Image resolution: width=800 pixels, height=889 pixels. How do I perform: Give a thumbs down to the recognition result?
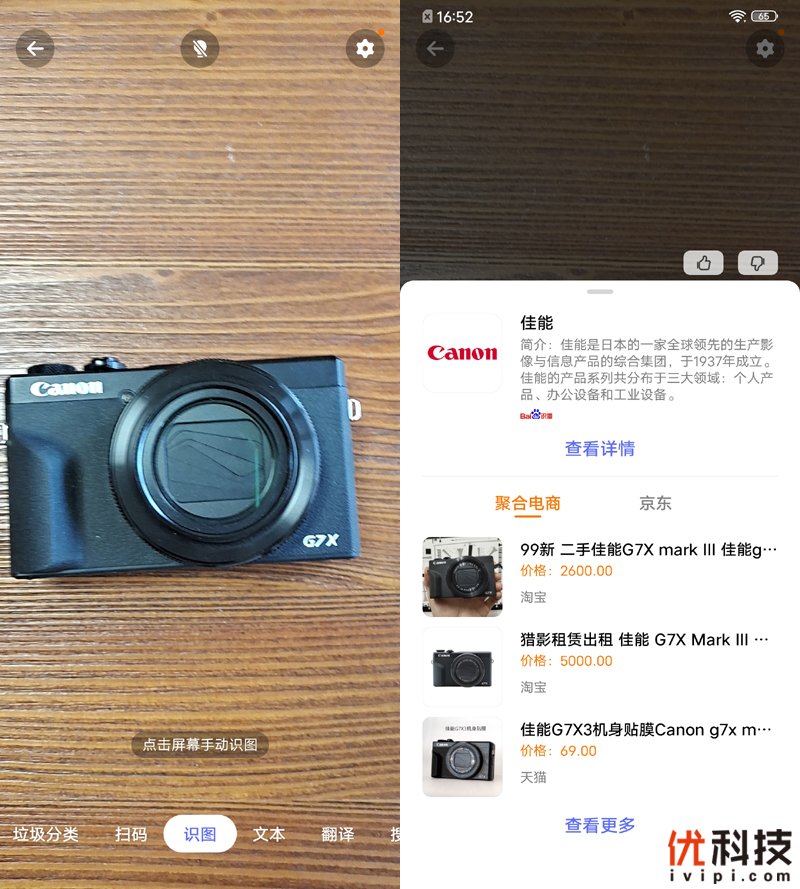(757, 262)
